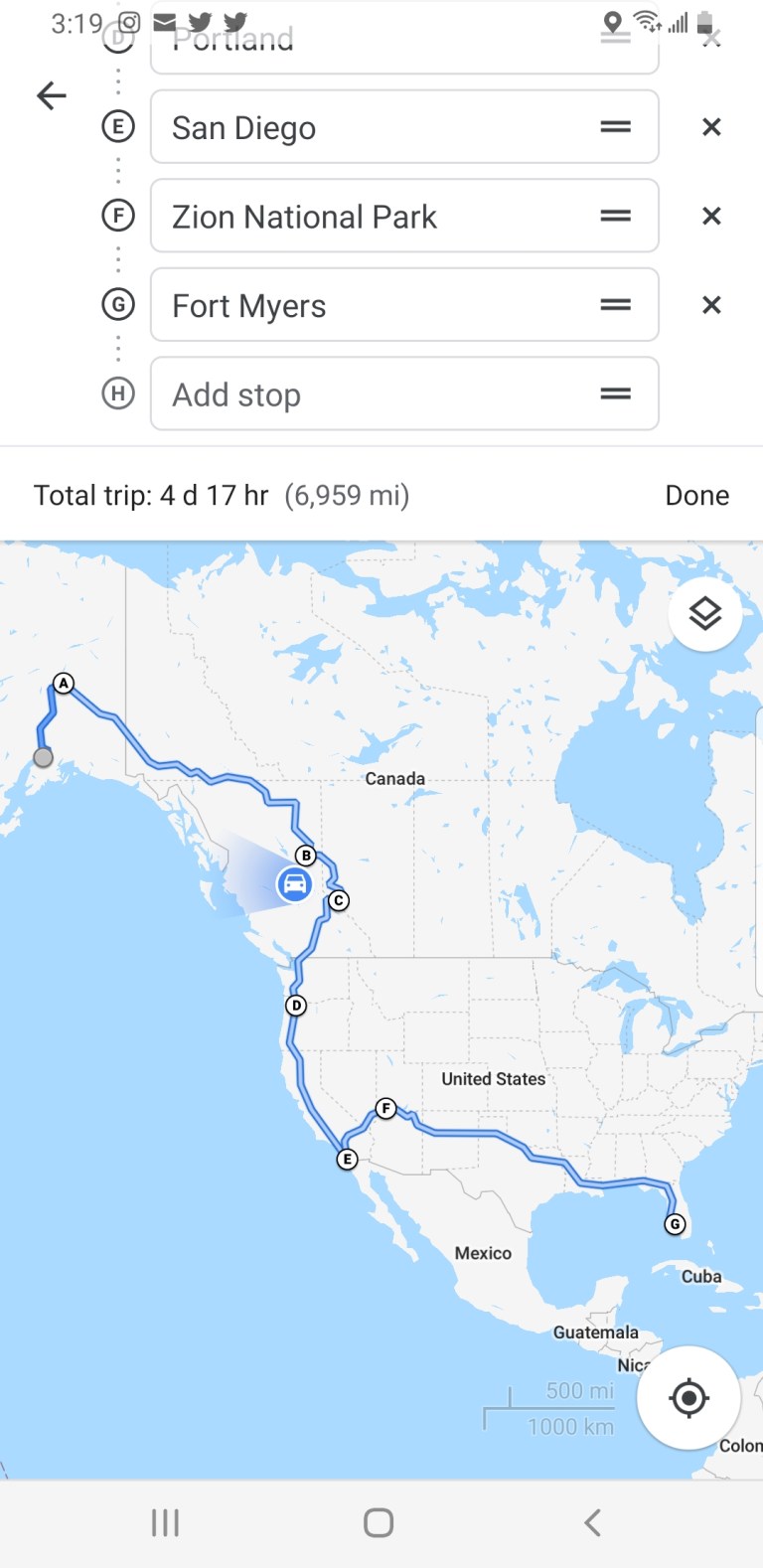
Task: Open the map layers button
Action: 704,615
